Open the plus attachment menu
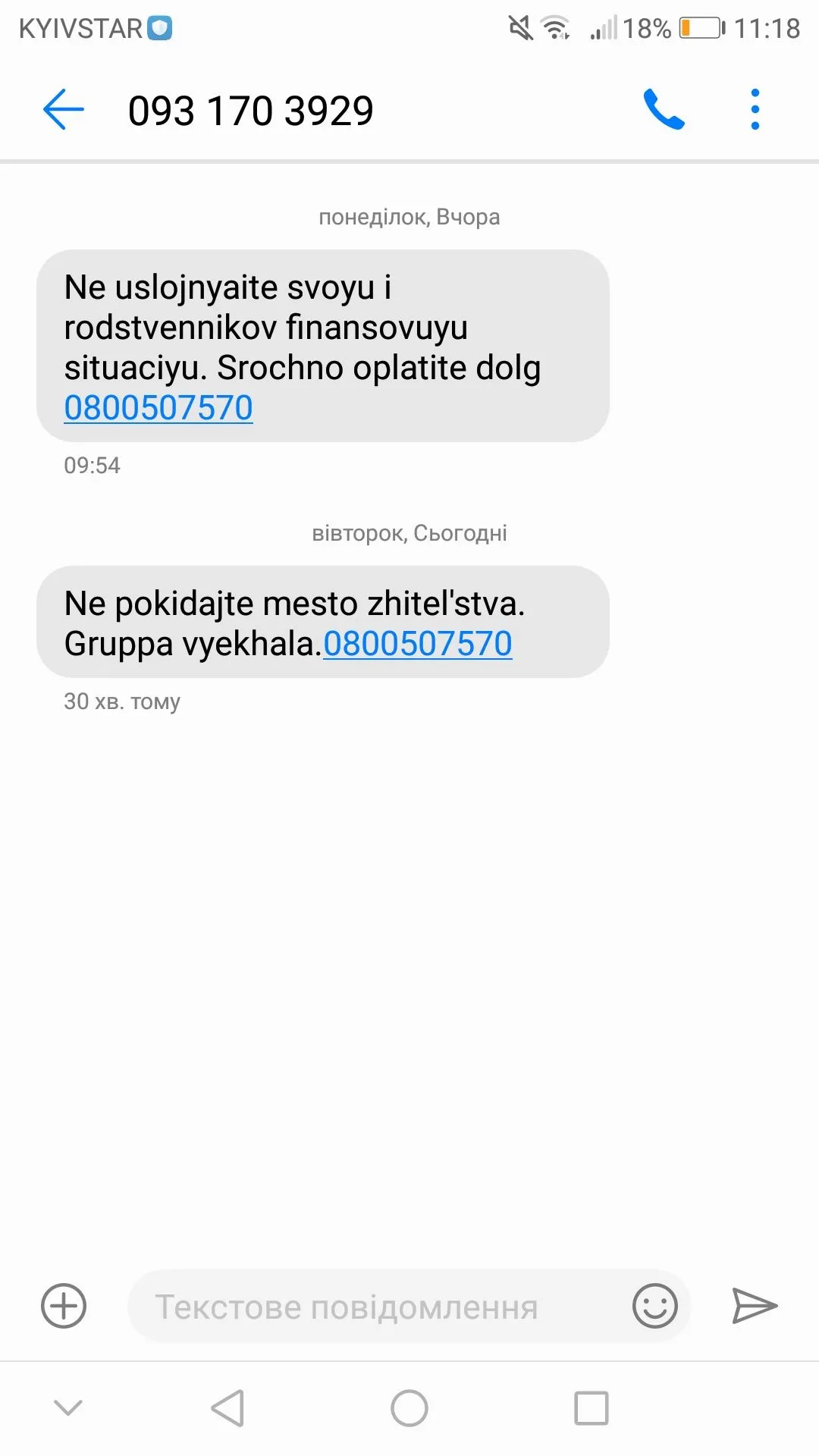This screenshot has height=1456, width=819. pyautogui.click(x=64, y=1306)
